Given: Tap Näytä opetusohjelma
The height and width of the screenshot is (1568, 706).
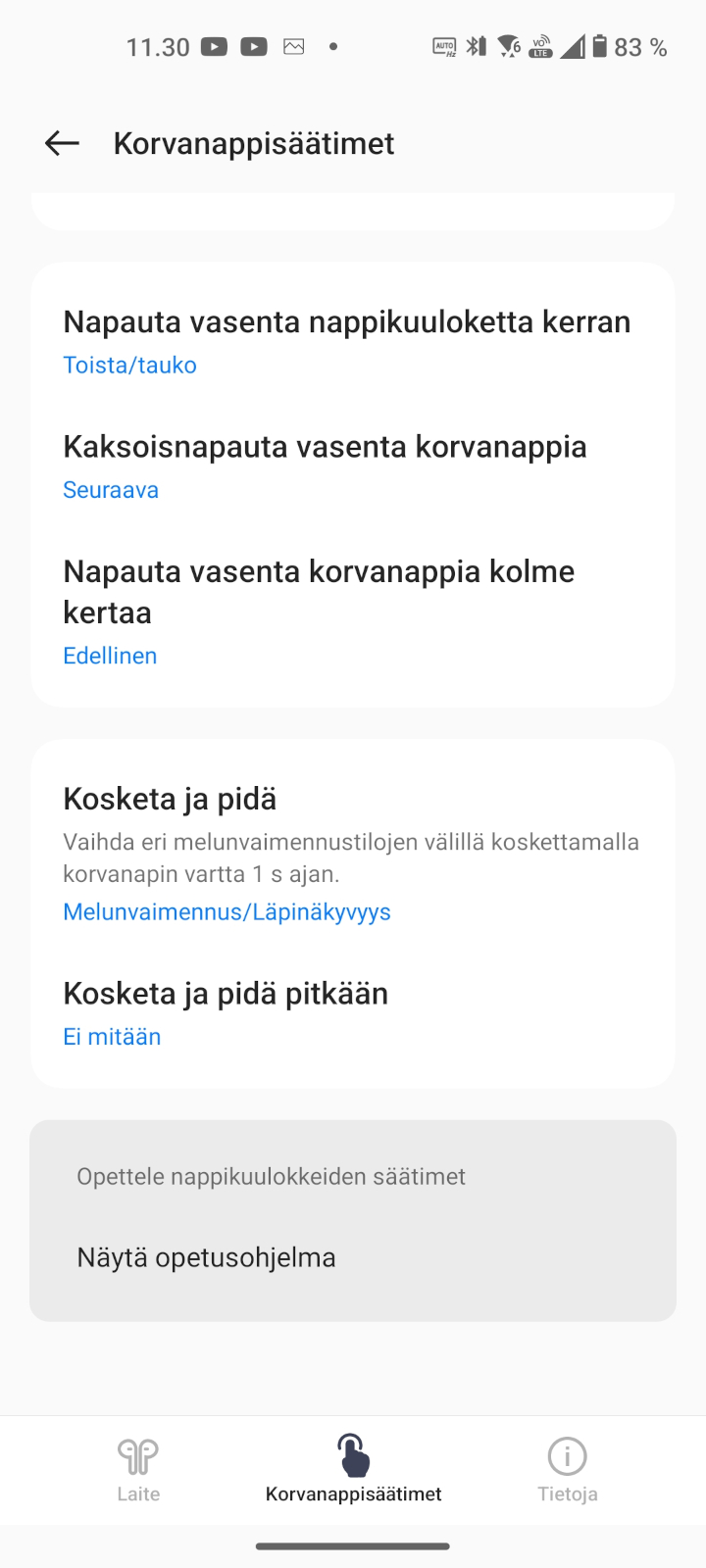Looking at the screenshot, I should click(353, 1257).
